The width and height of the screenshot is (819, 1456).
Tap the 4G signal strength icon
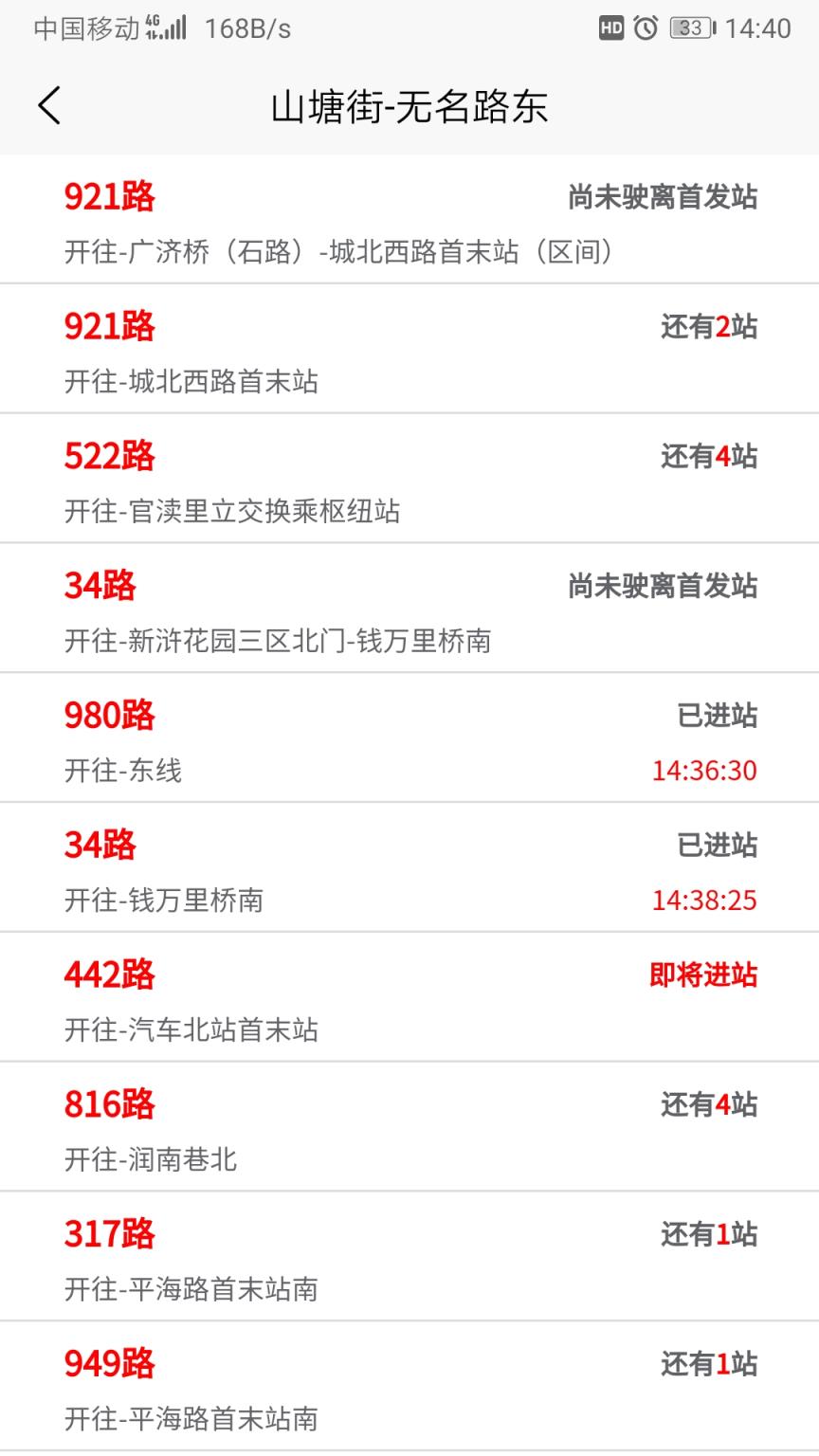(x=167, y=28)
